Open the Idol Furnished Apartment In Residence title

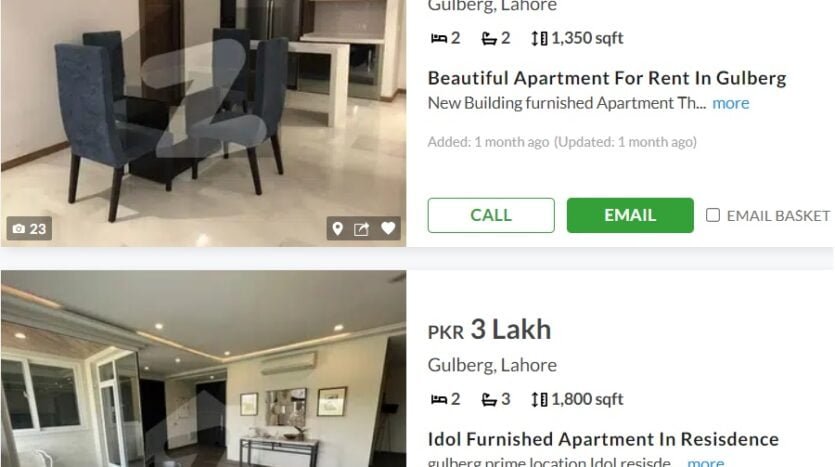[603, 439]
